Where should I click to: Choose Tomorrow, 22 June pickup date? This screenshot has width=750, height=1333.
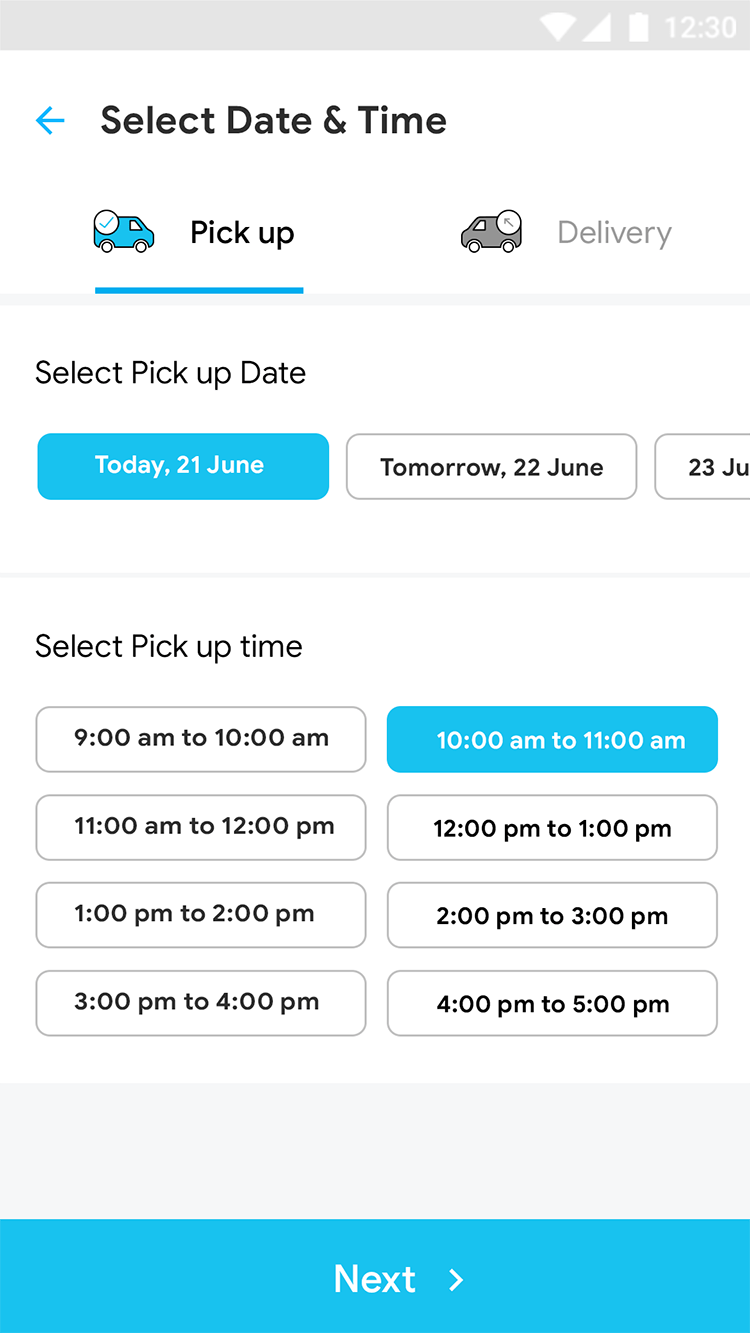point(491,466)
